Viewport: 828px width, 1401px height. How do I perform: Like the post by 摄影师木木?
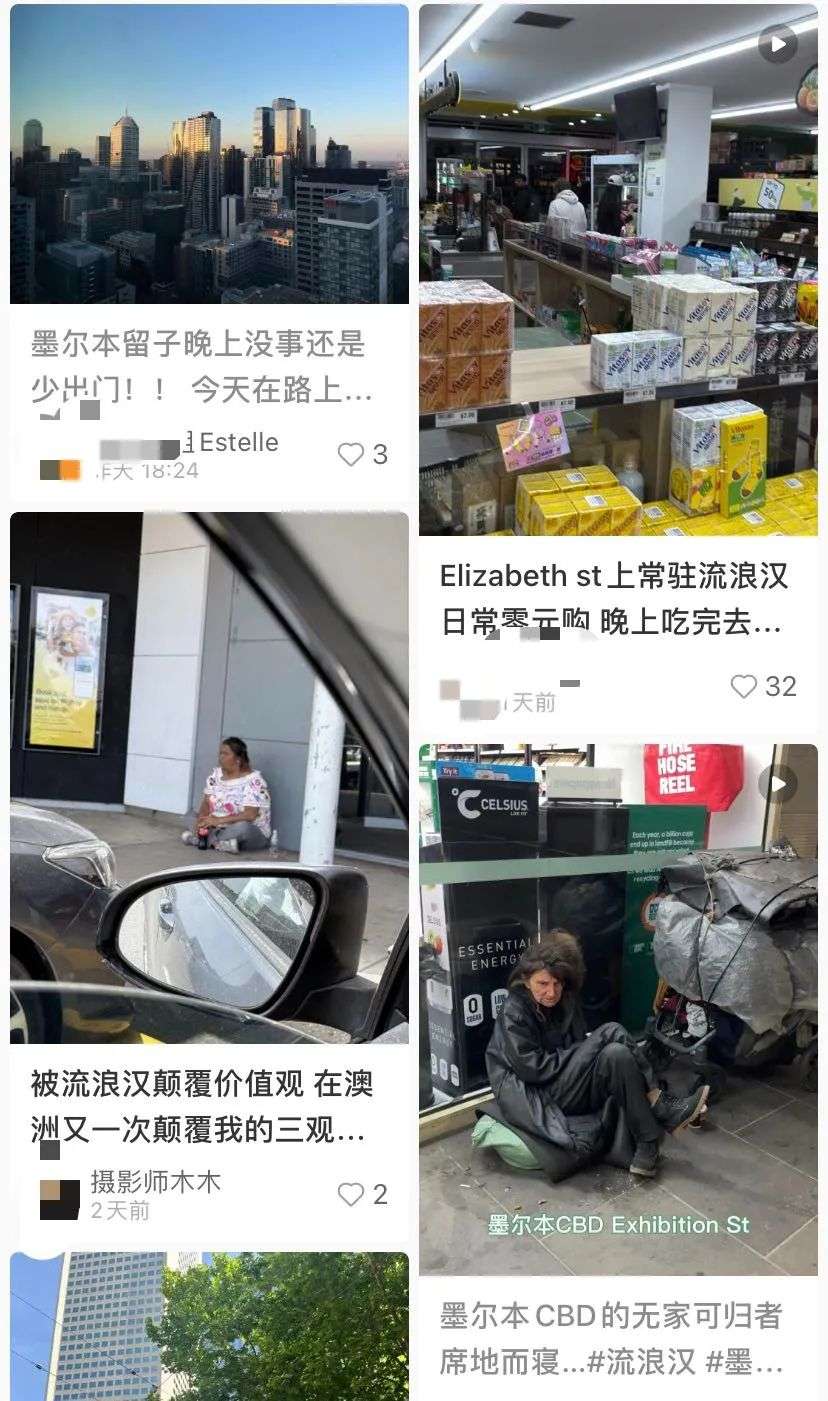coord(351,1194)
